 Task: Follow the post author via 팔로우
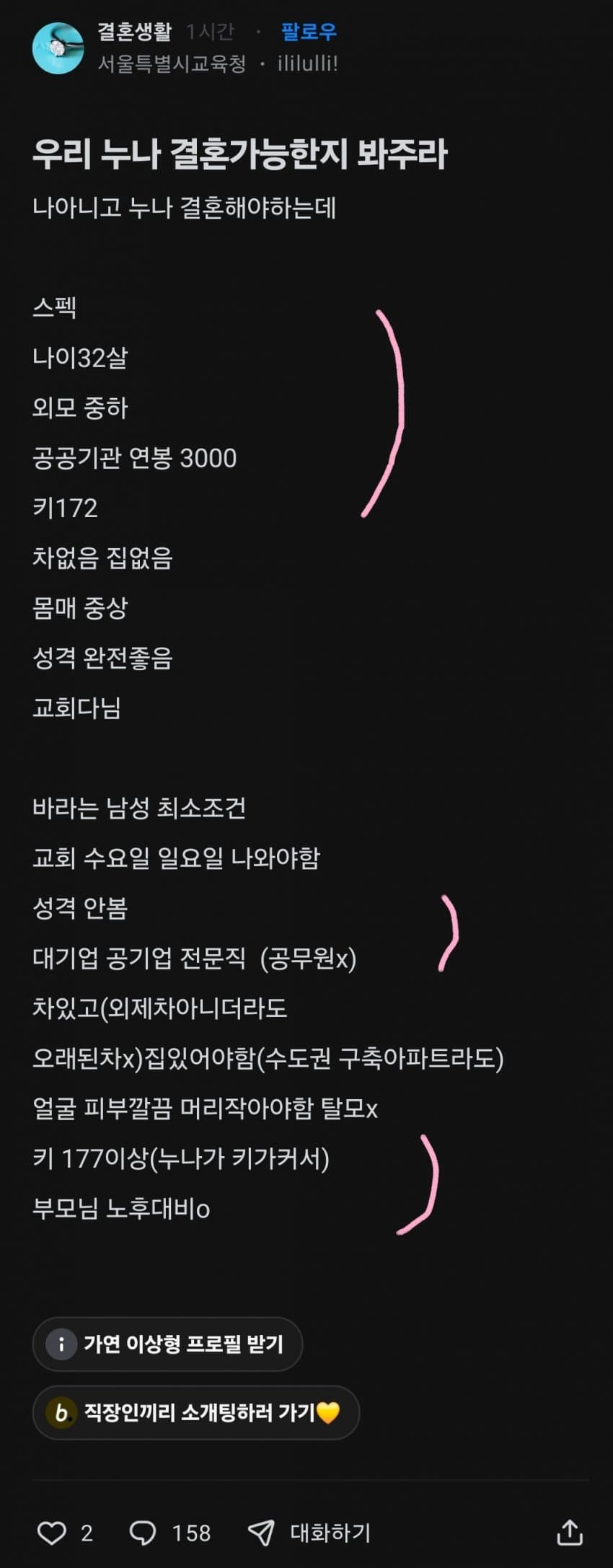tap(309, 32)
